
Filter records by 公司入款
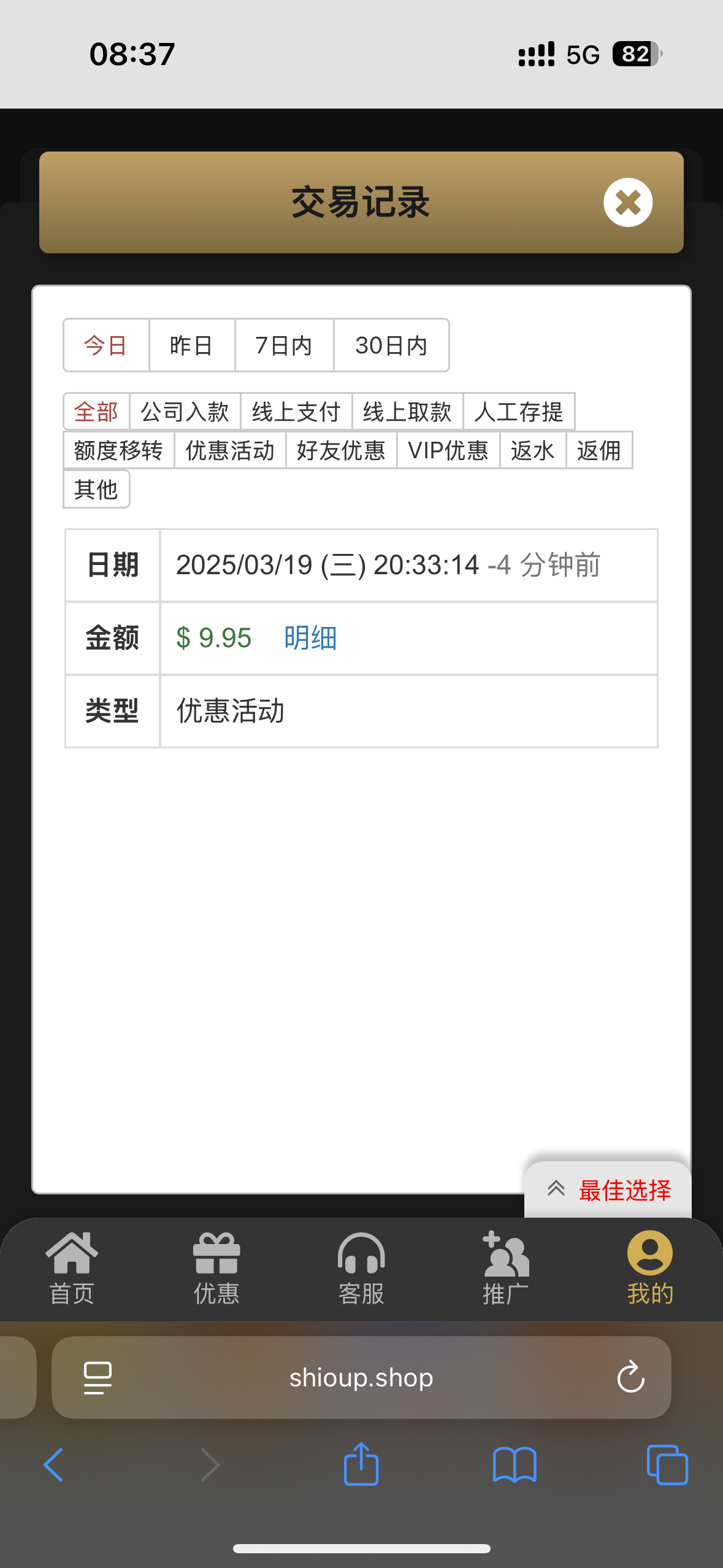(x=185, y=412)
